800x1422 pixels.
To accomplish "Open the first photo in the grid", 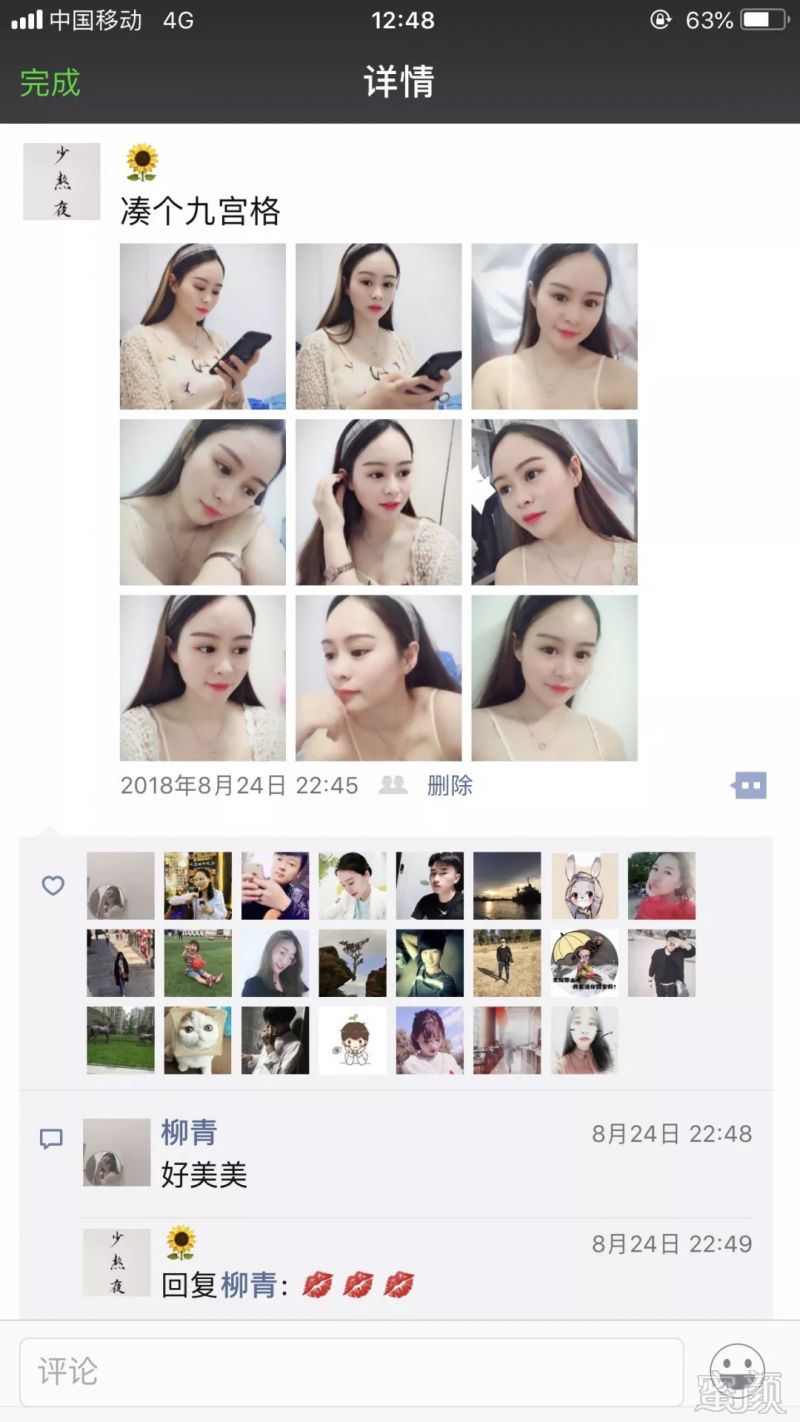I will click(203, 327).
